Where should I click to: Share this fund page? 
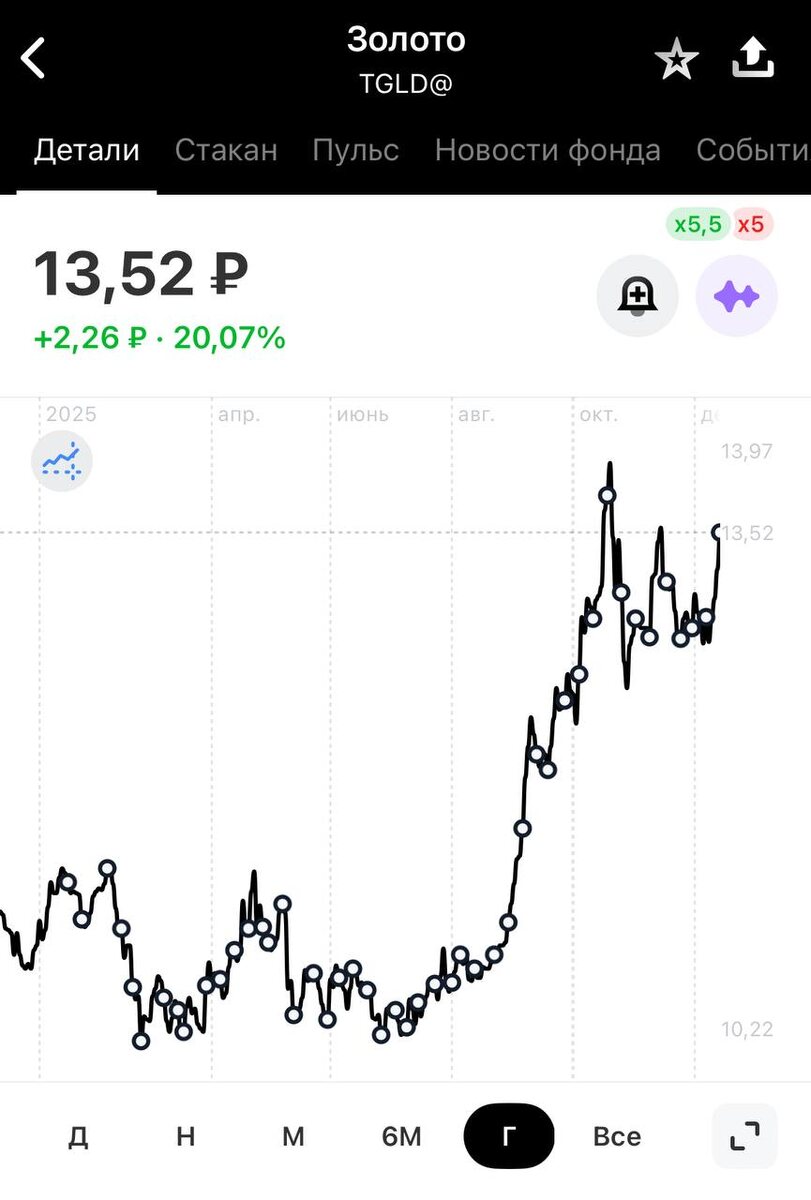pyautogui.click(x=753, y=59)
